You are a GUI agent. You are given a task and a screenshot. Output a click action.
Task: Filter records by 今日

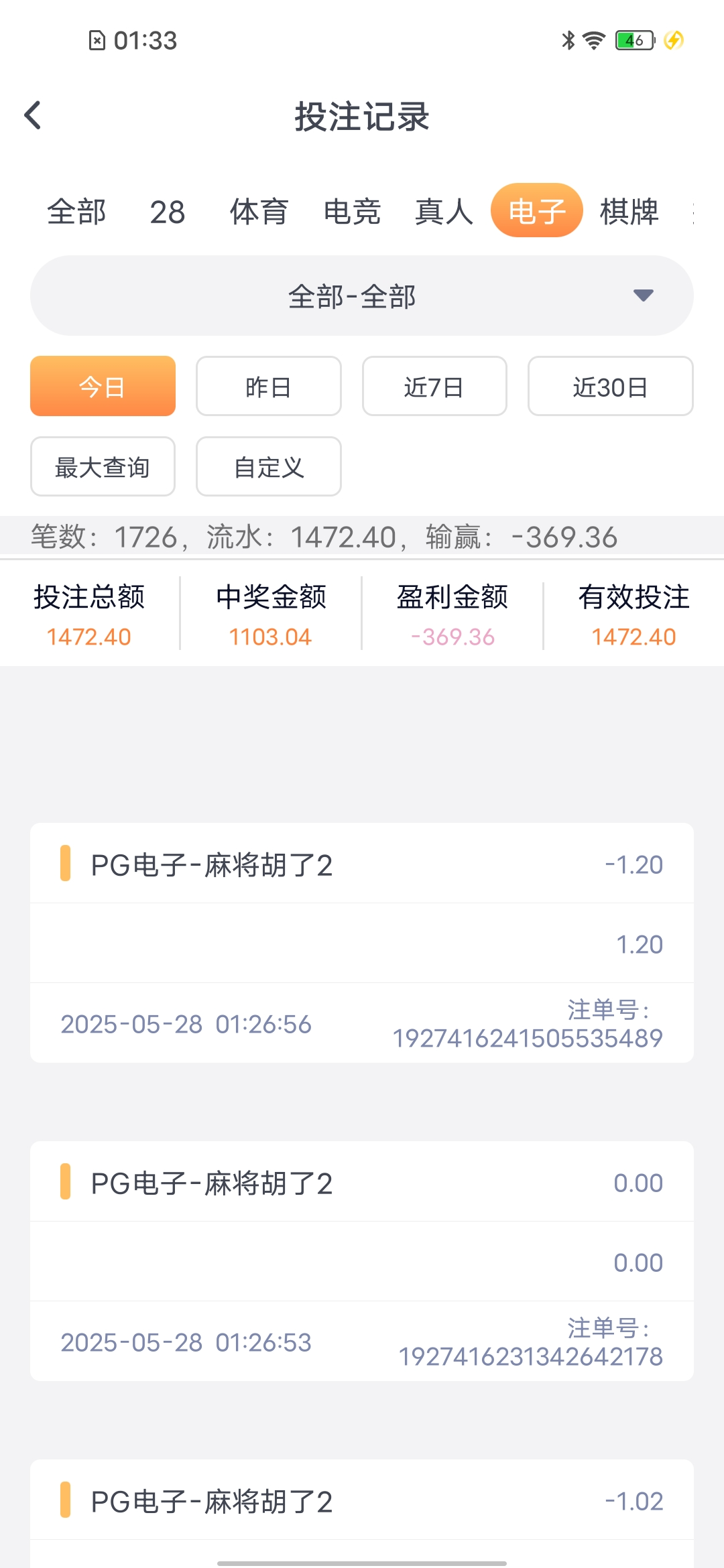[x=103, y=386]
